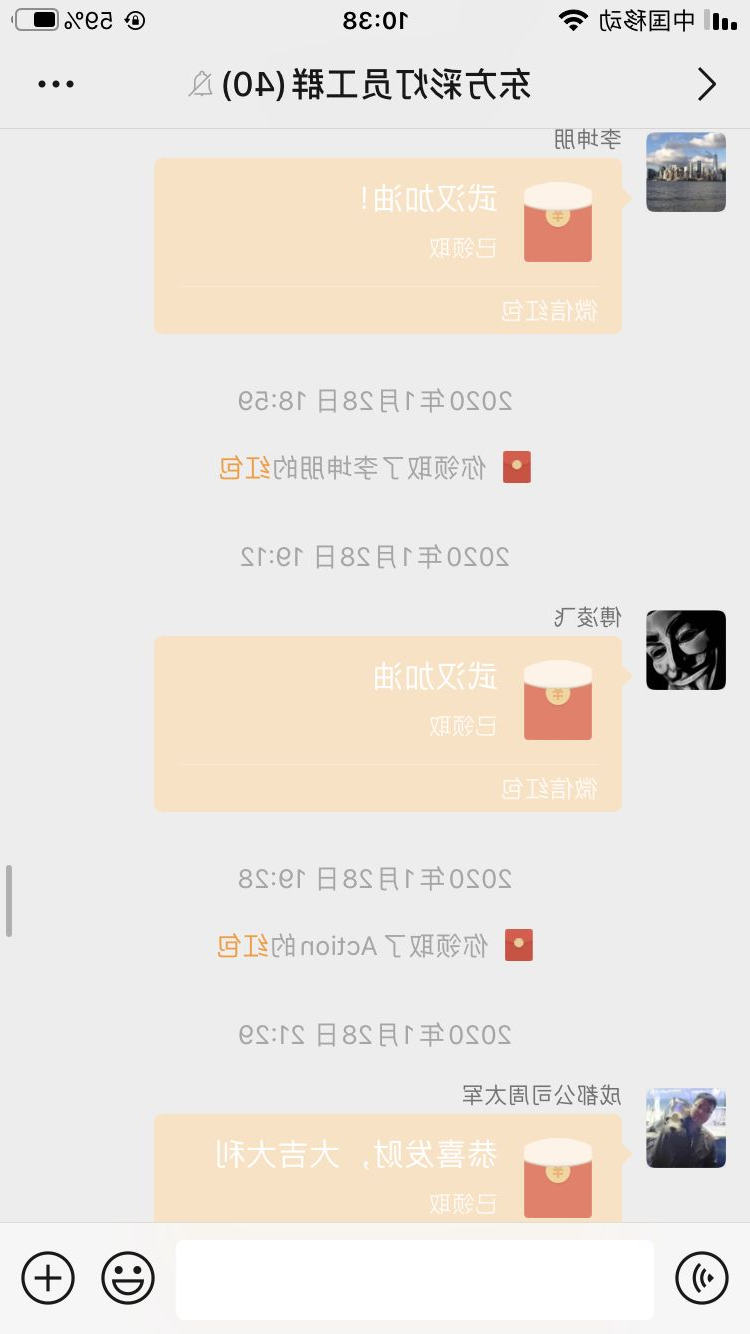Viewport: 750px width, 1334px height.
Task: Go back using the arrow chevron
Action: (x=706, y=85)
